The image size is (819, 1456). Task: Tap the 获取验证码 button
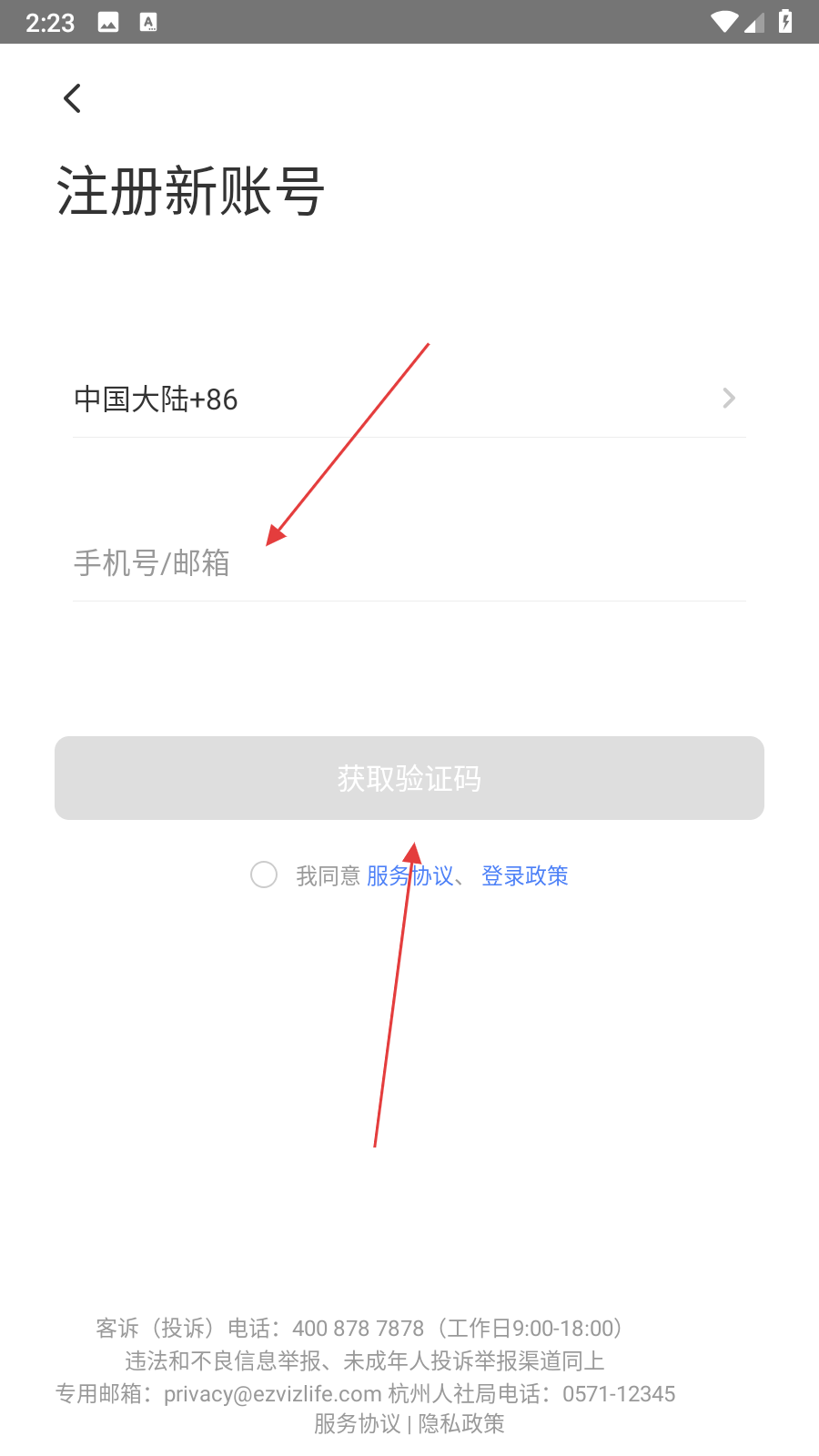pos(409,778)
